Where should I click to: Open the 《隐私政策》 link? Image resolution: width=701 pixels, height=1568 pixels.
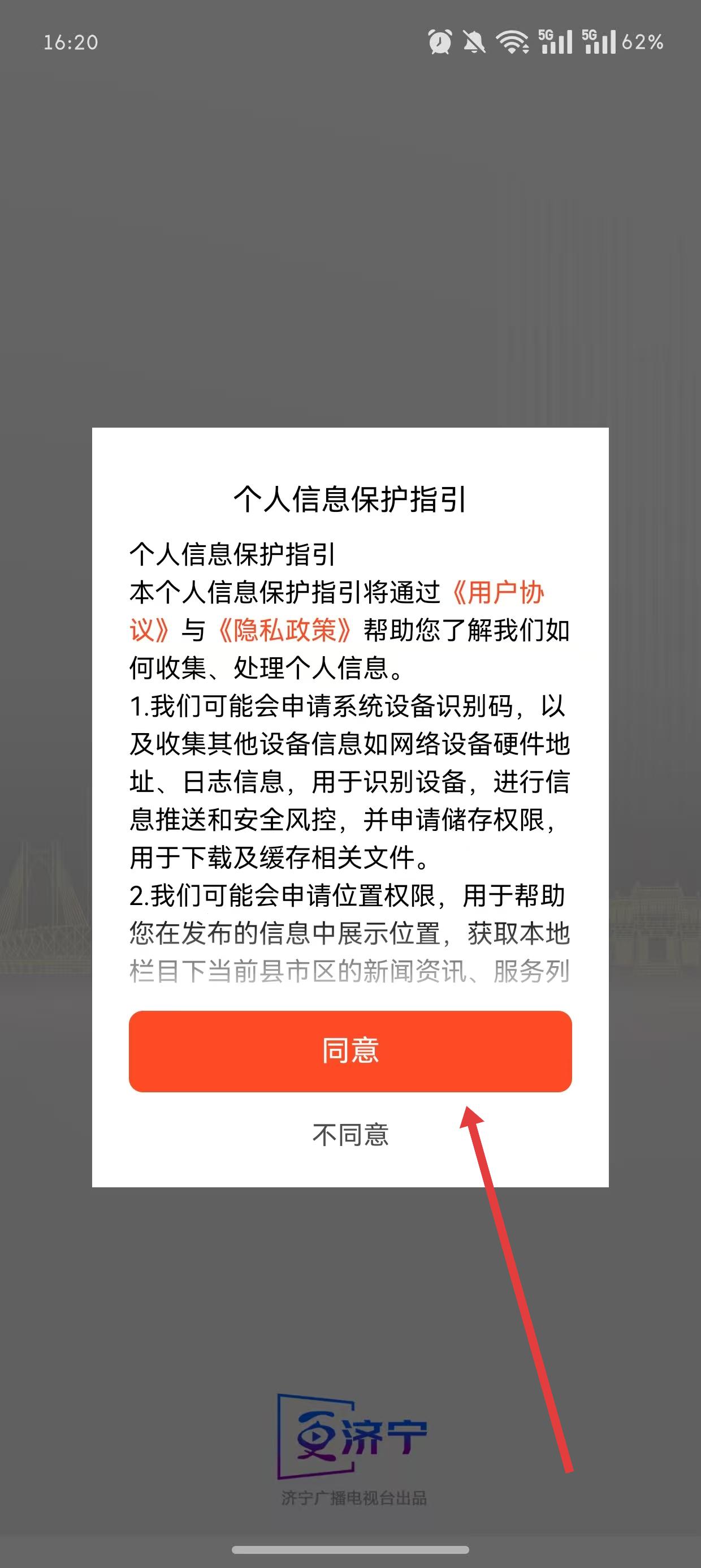click(x=284, y=630)
